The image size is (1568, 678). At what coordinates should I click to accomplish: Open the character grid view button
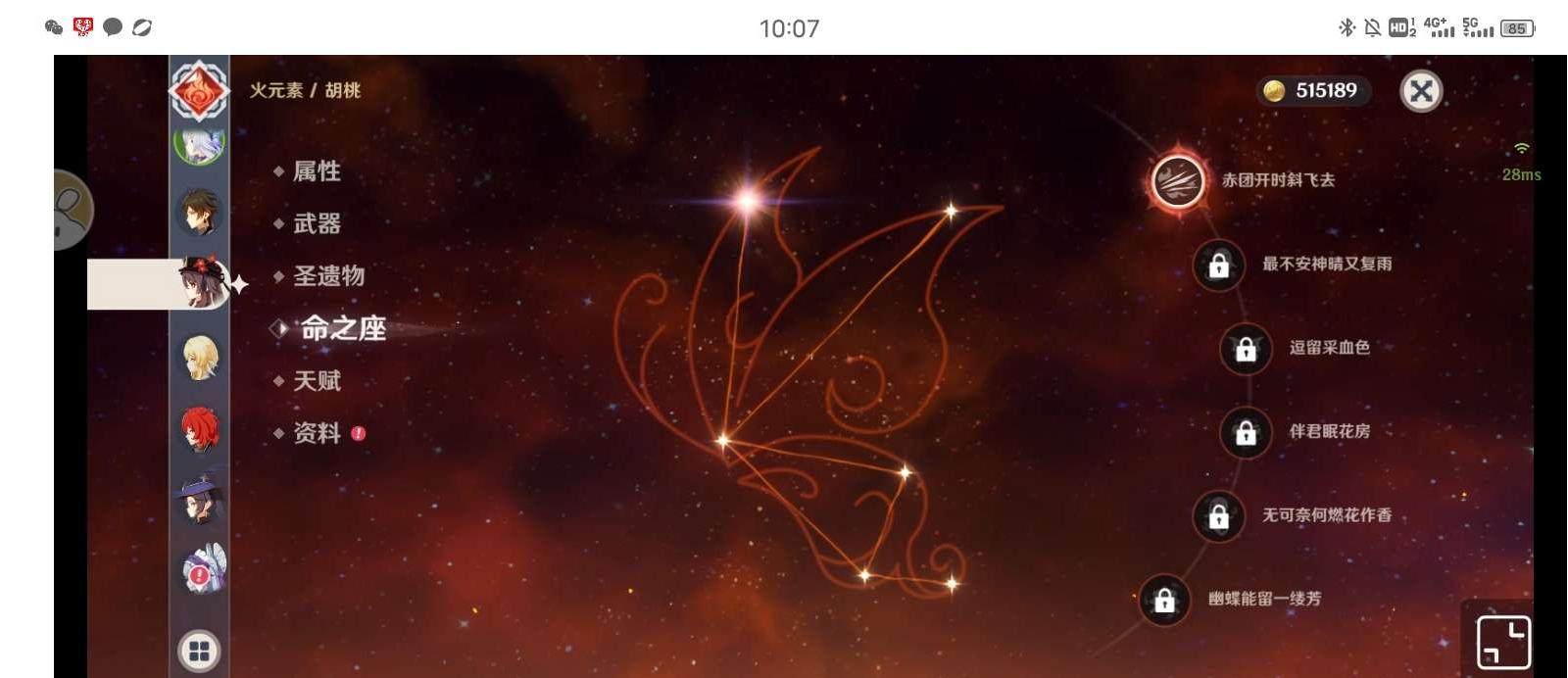click(x=199, y=651)
